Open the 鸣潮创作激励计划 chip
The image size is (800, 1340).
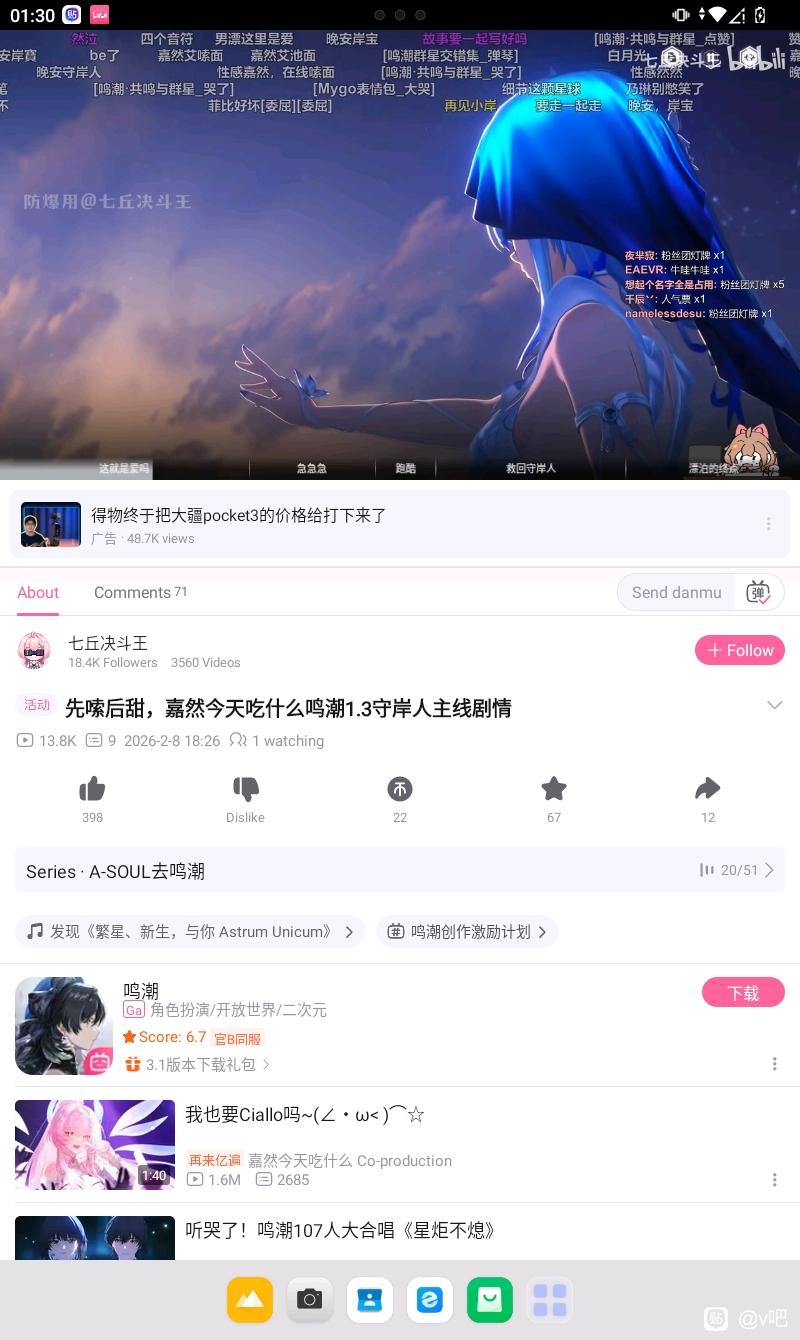[467, 931]
